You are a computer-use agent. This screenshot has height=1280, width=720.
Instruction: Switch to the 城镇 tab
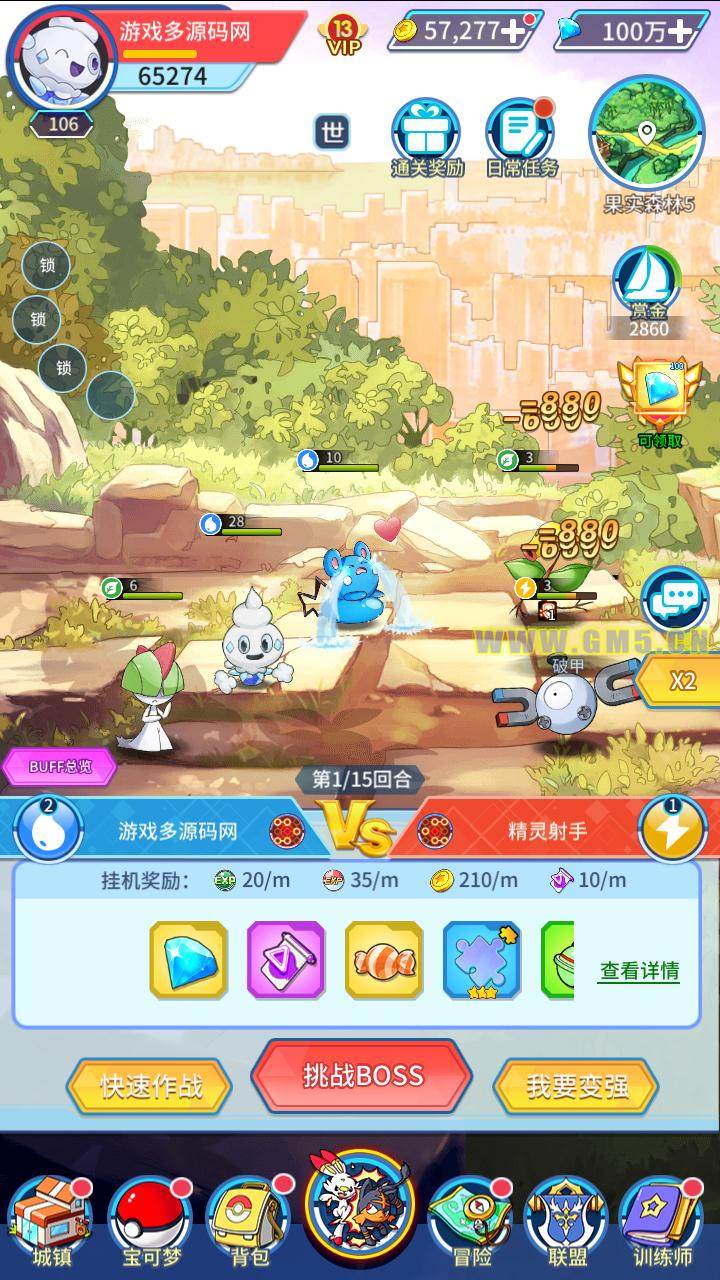coord(52,1221)
